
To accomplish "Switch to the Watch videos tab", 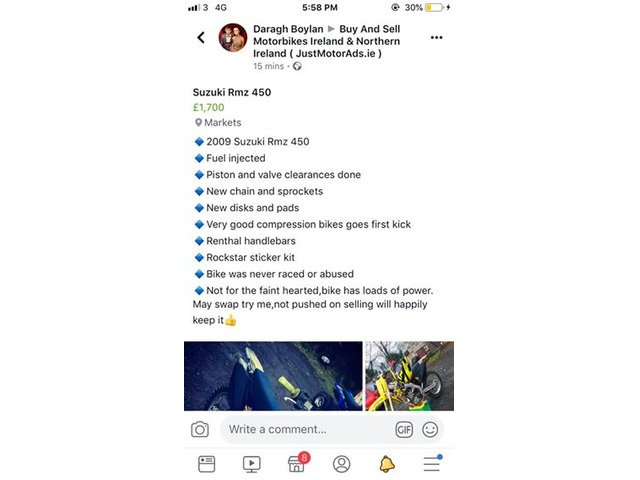I will 251,464.
